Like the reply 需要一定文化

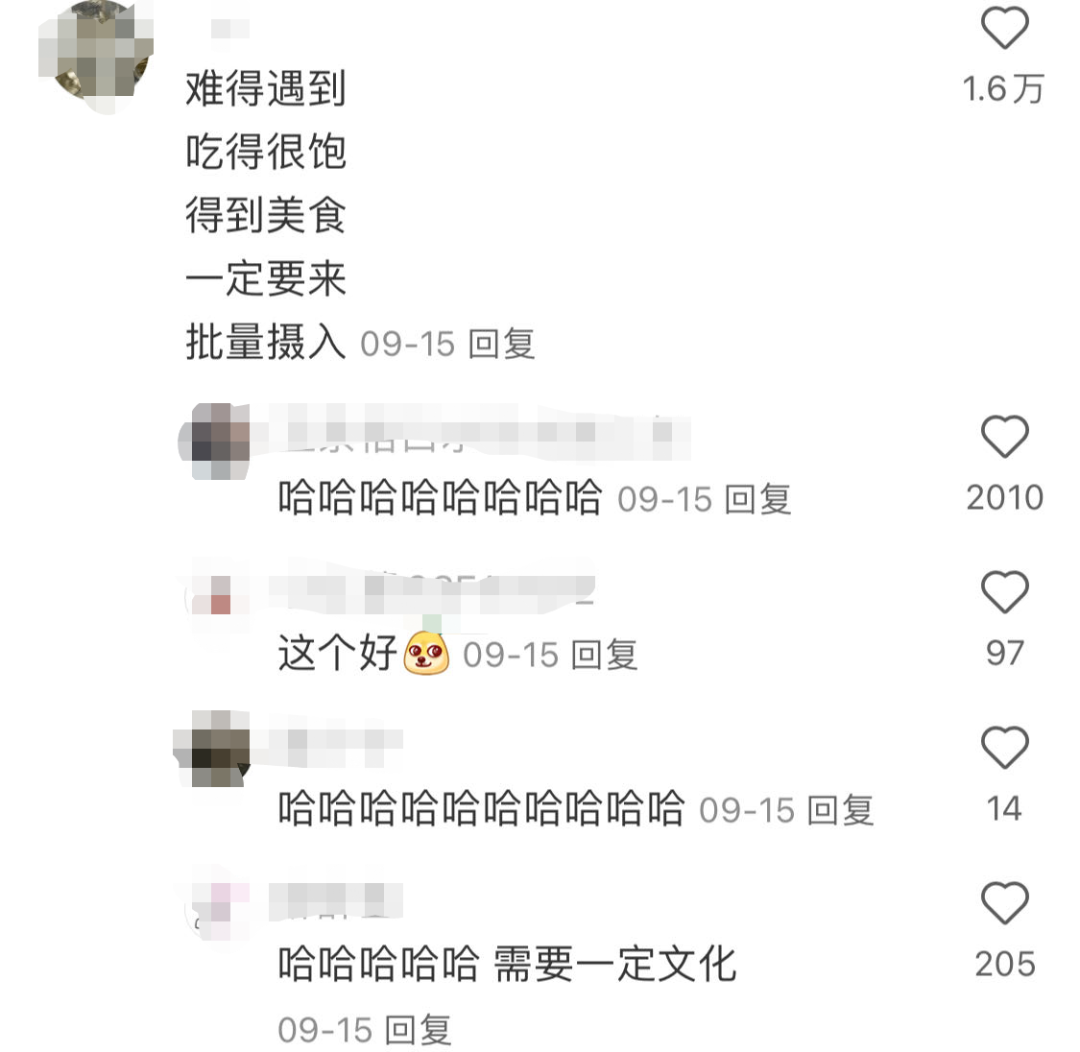tap(1004, 904)
